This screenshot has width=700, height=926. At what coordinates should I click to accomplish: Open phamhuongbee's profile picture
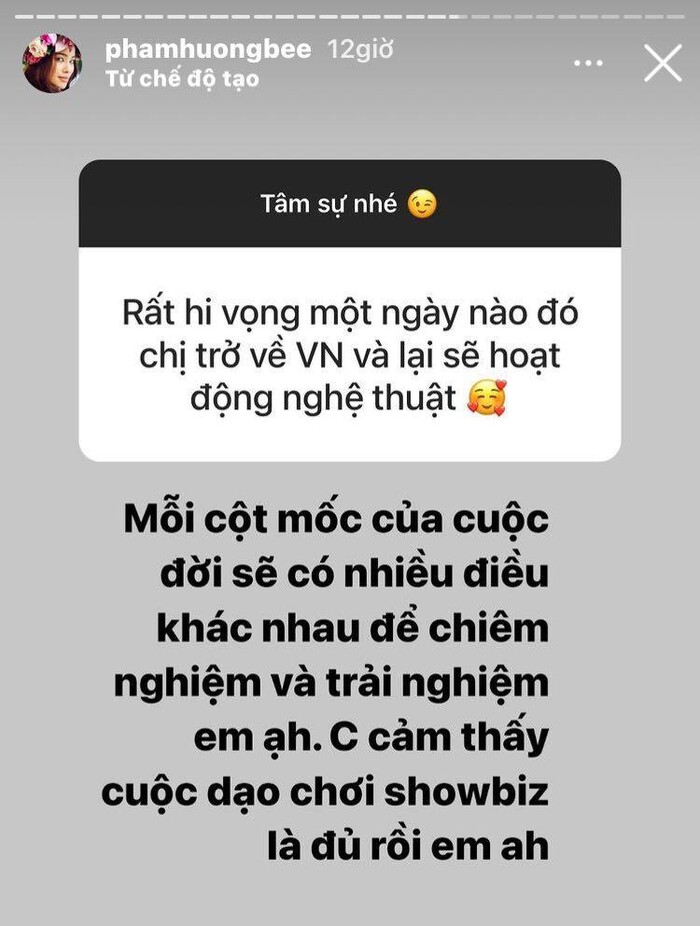(52, 63)
